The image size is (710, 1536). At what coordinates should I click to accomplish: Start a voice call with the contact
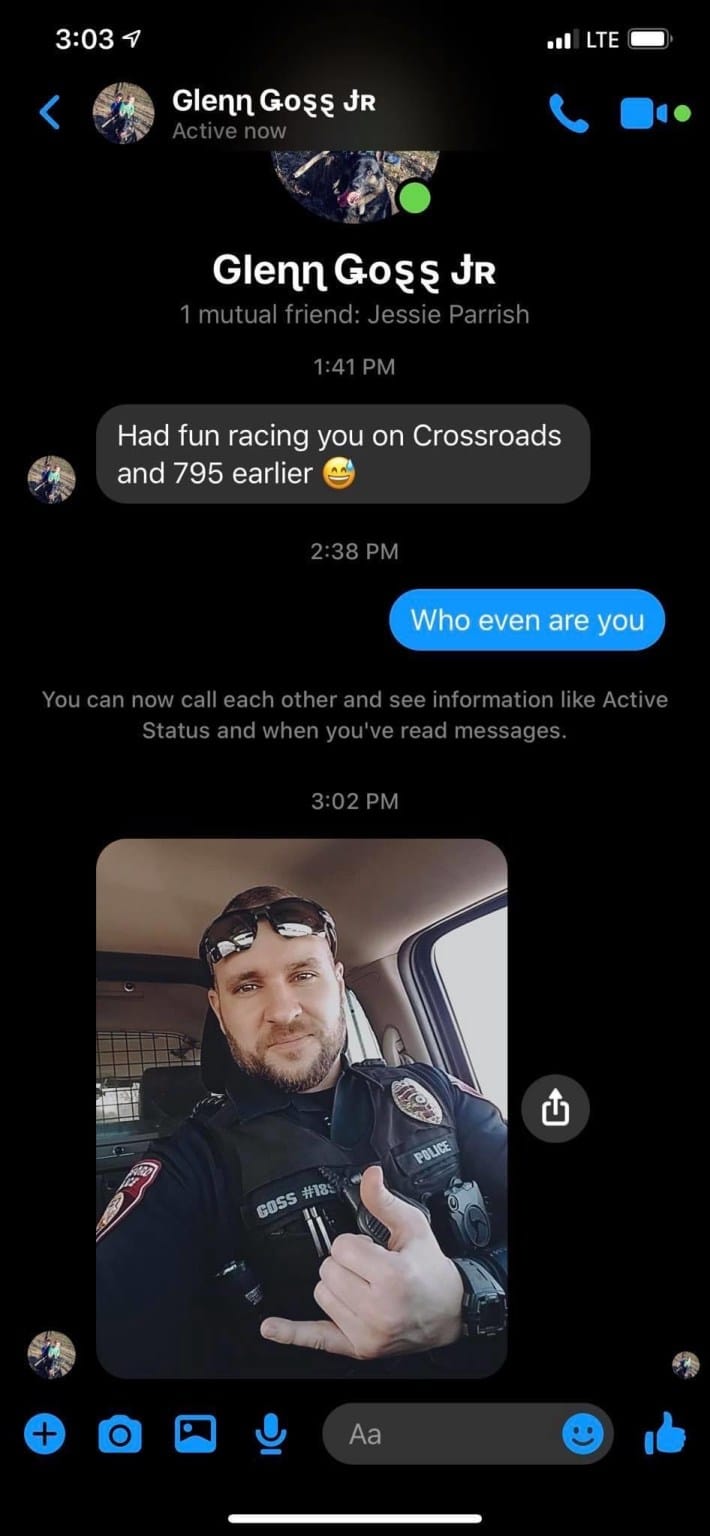[x=569, y=113]
